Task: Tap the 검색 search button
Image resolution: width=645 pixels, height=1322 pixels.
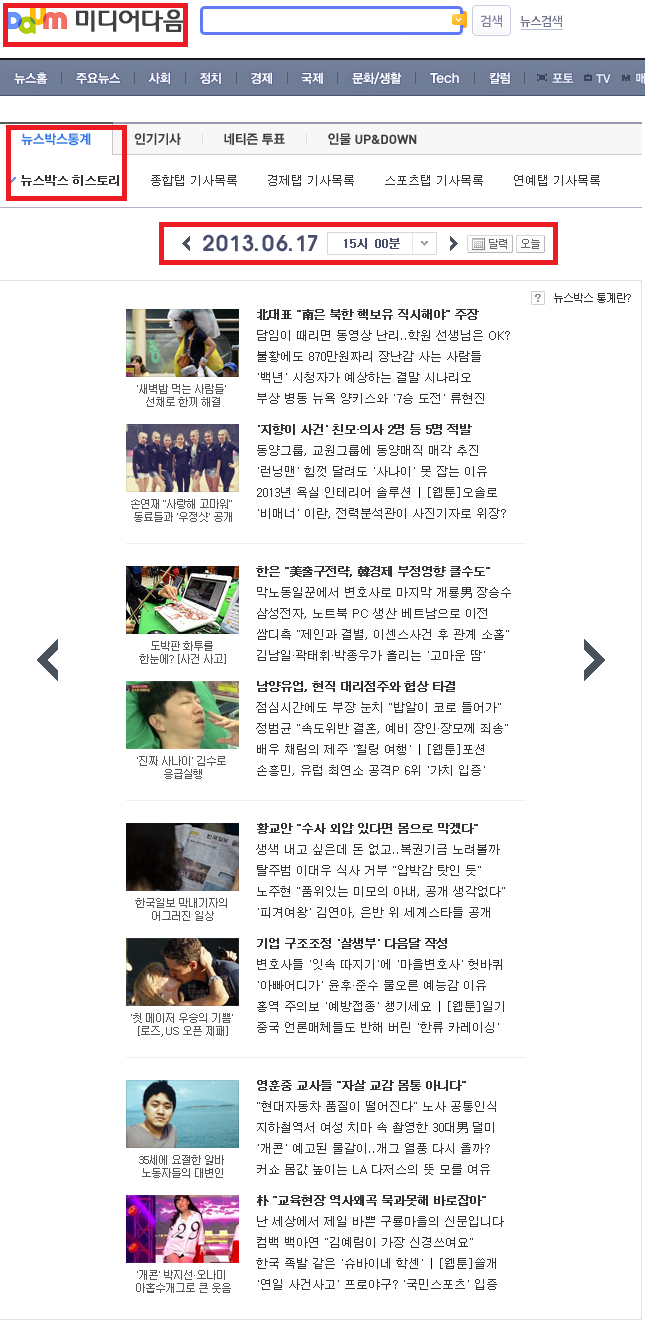Action: (491, 21)
